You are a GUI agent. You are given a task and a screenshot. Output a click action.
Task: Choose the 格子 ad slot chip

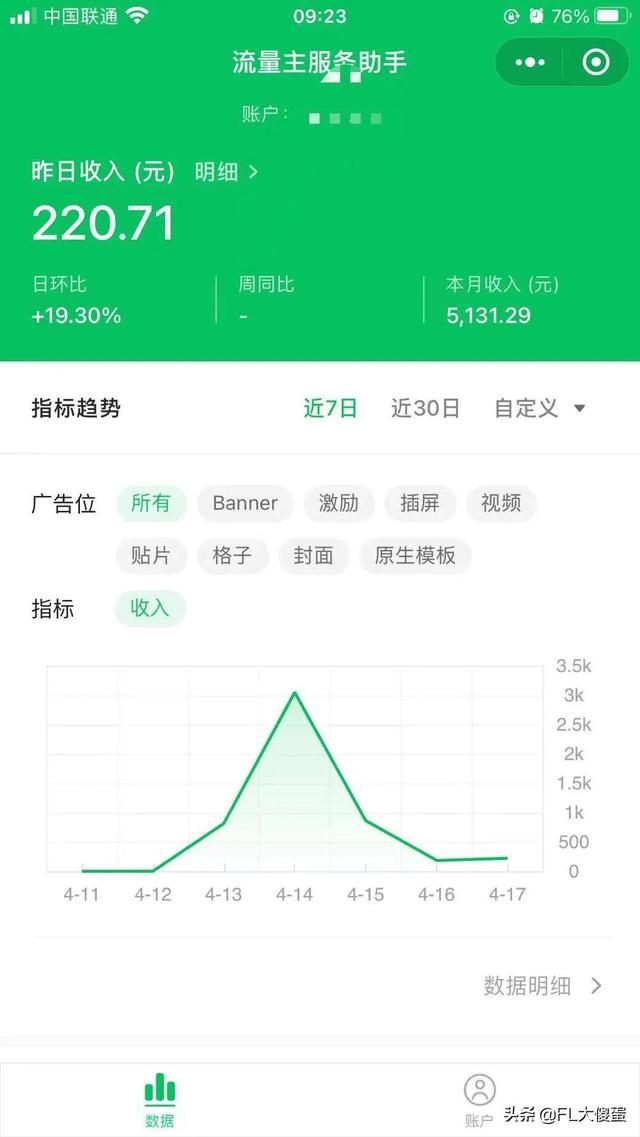click(232, 556)
